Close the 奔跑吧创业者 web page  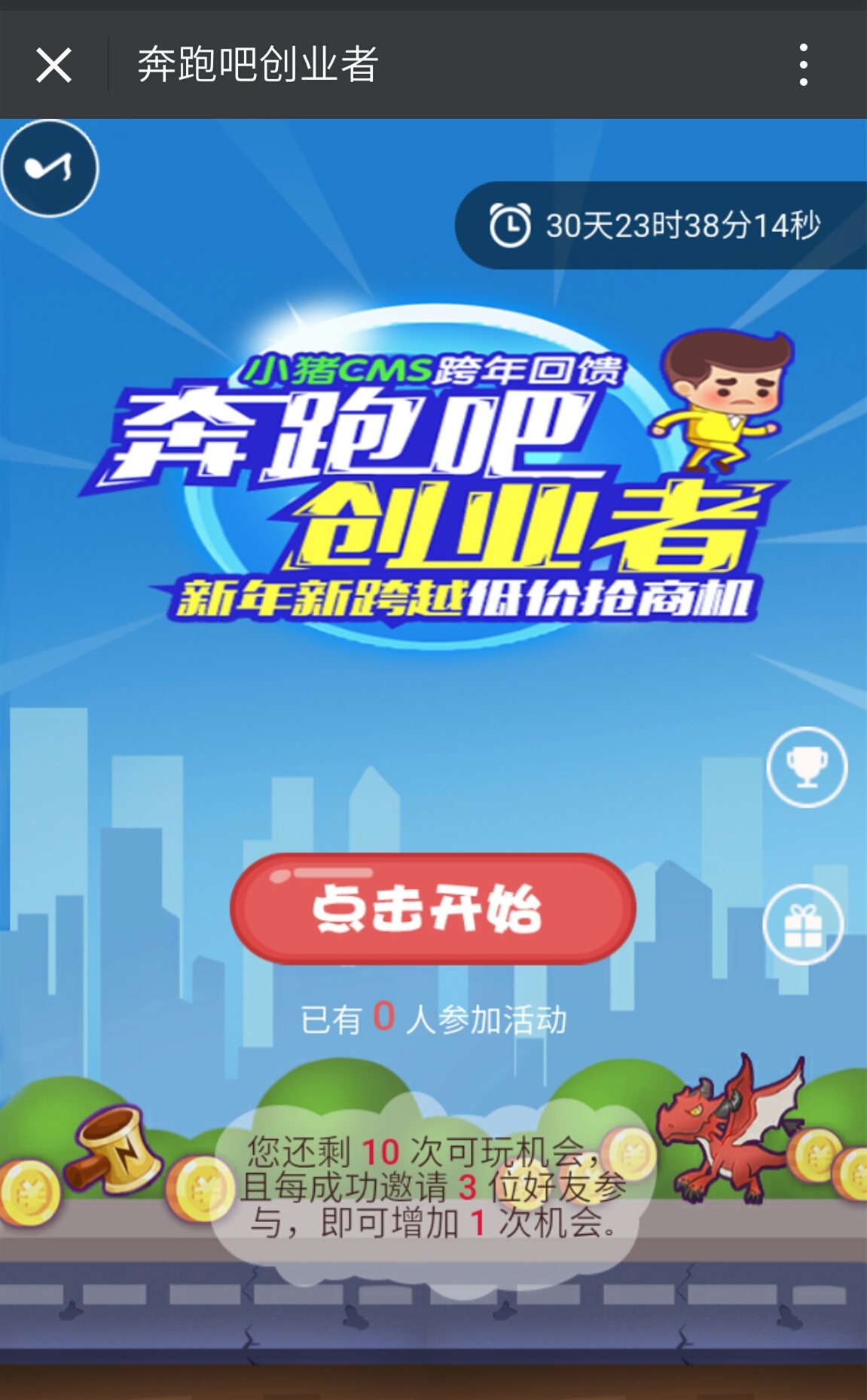click(53, 65)
